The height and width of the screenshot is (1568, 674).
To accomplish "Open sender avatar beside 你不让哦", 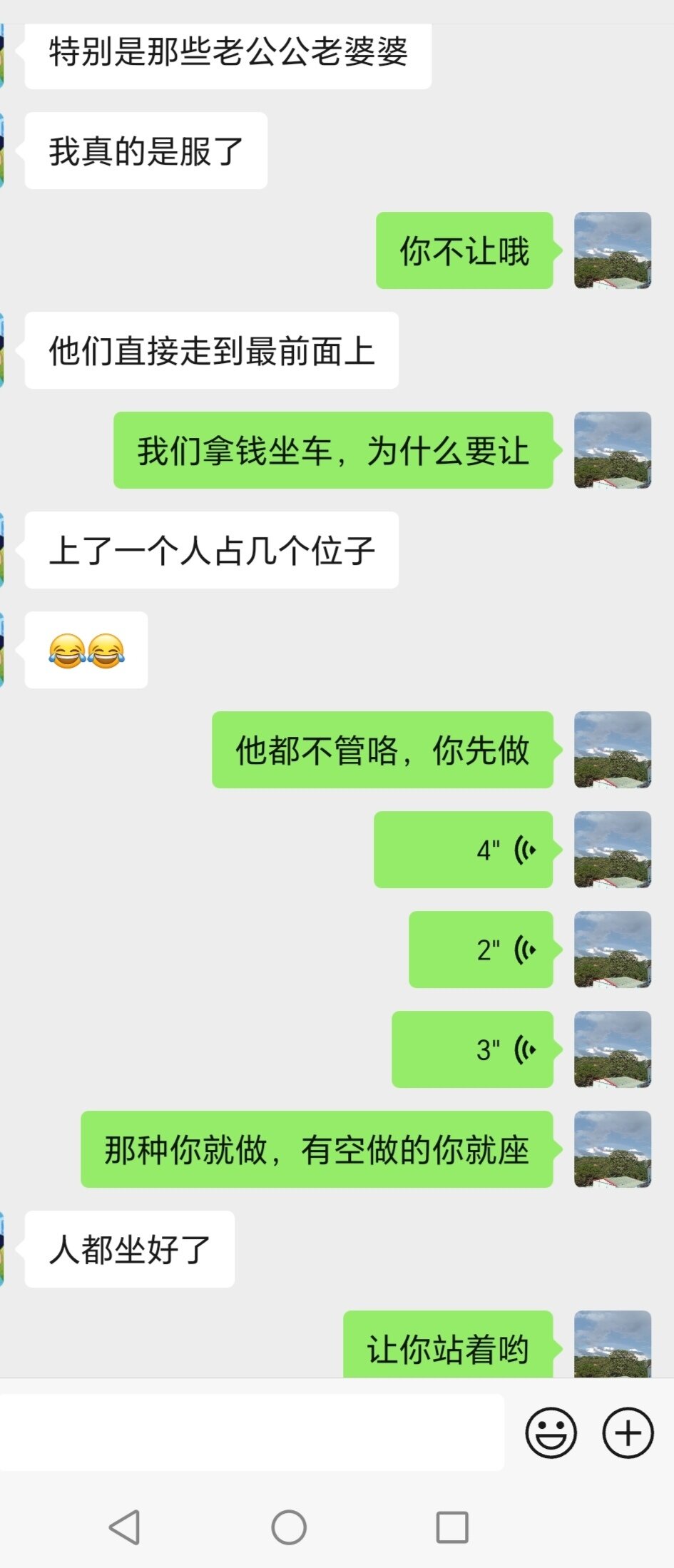I will (x=613, y=250).
